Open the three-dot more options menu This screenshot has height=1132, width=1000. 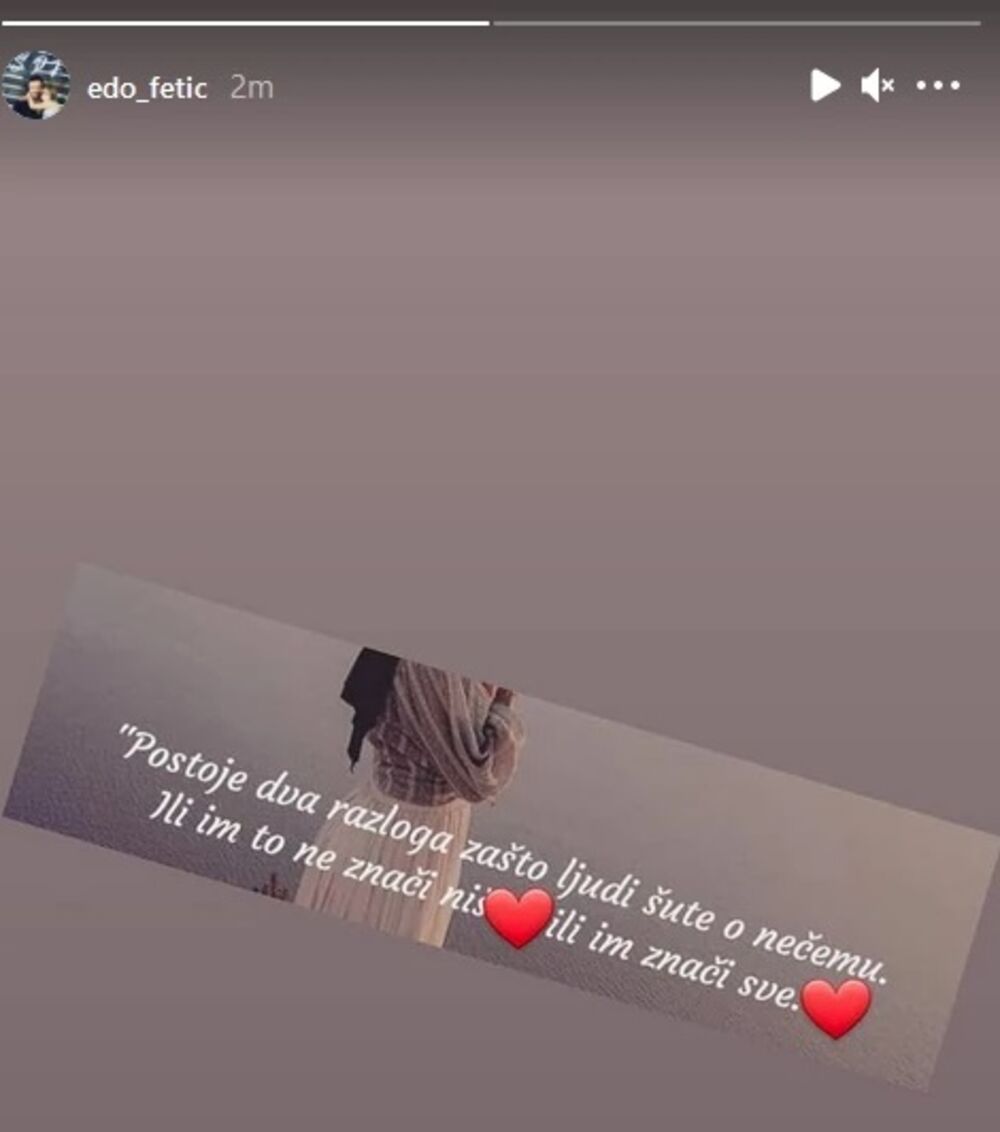938,86
